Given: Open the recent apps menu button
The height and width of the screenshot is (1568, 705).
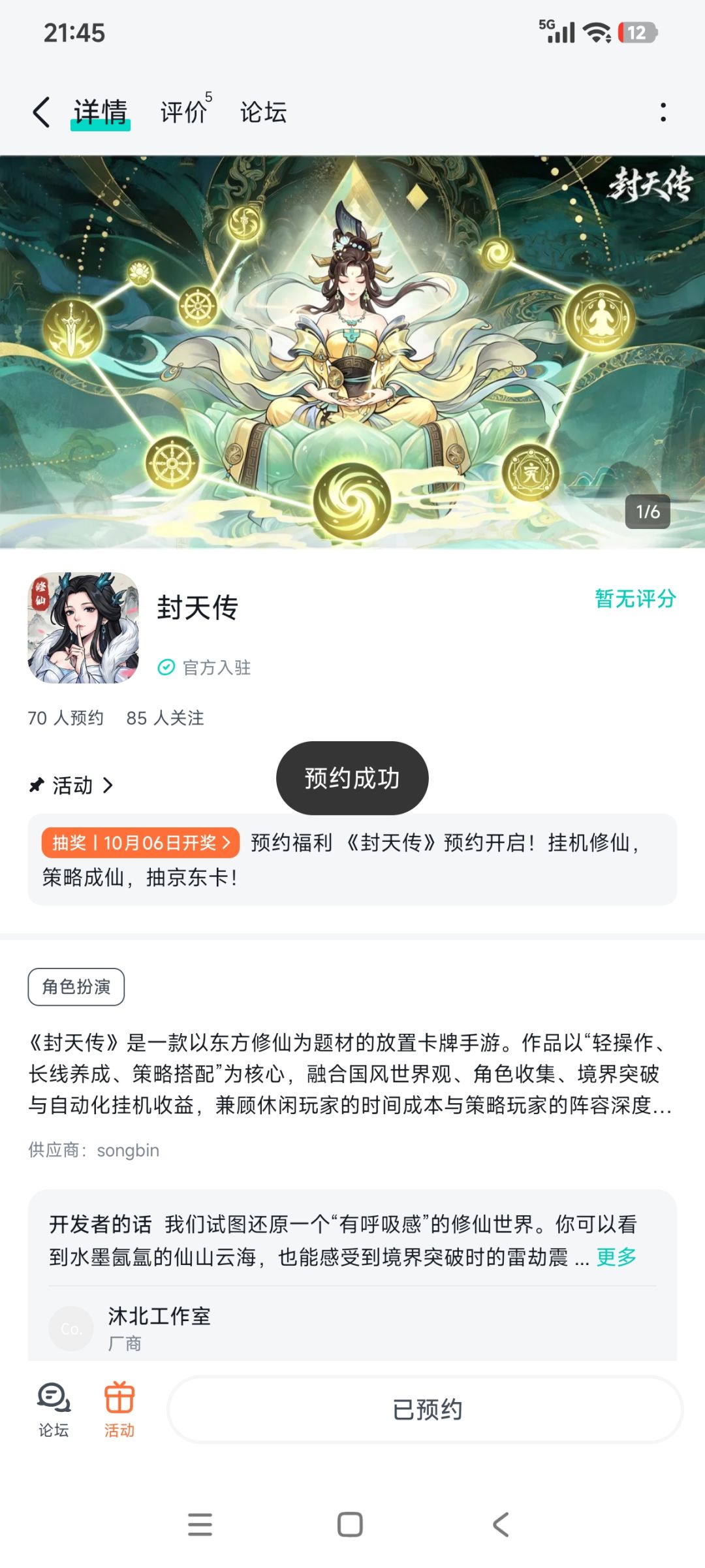Looking at the screenshot, I should pyautogui.click(x=200, y=1525).
